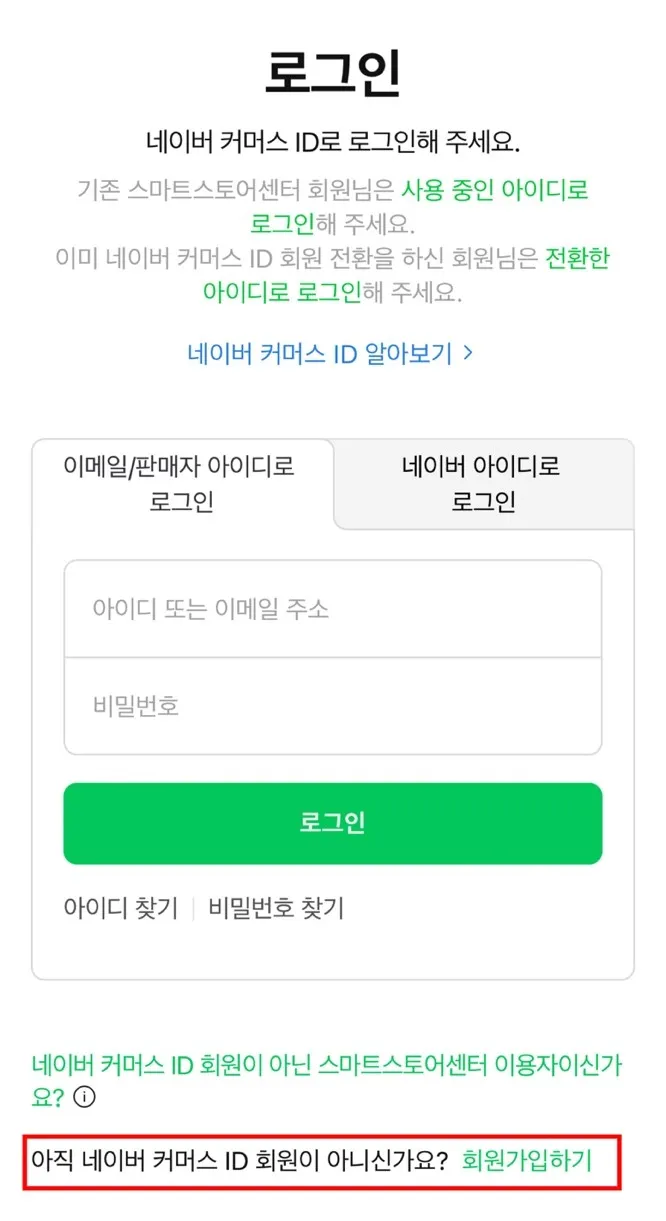Switch to 네이버 아이디로 로그인 tab
Viewport: 666px width, 1221px height.
tap(483, 483)
